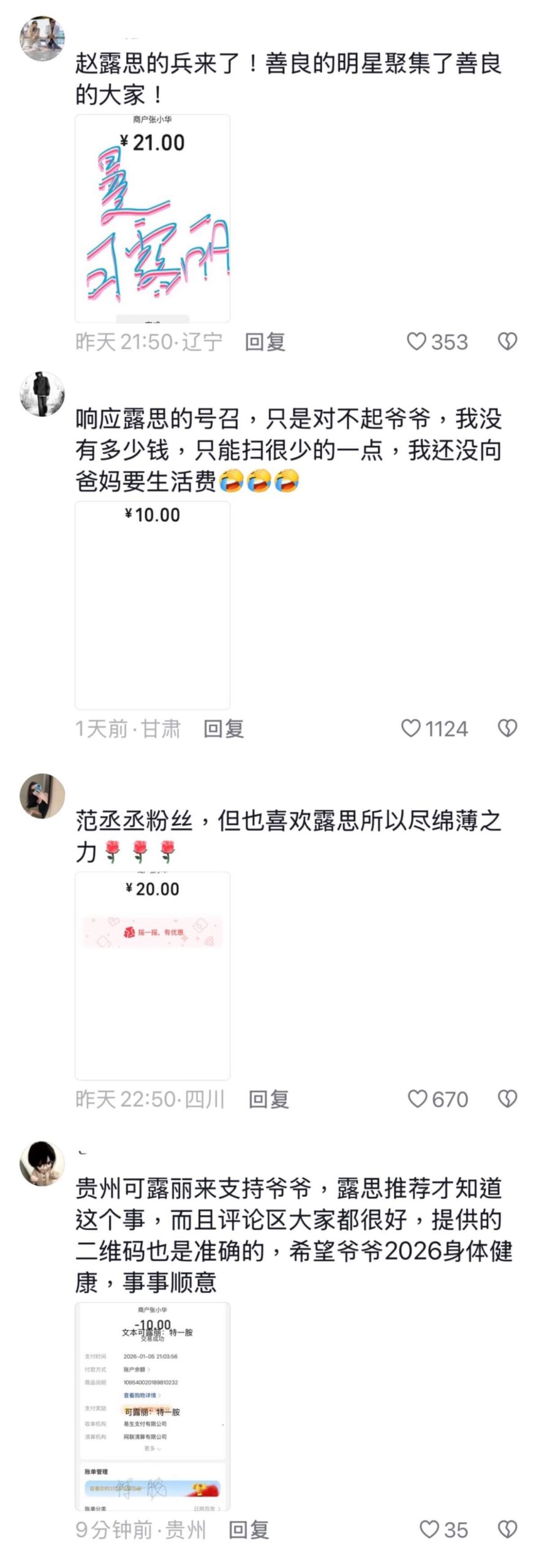
Task: Dislike the comment starting with 赵露思的兵来了
Action: point(507,341)
